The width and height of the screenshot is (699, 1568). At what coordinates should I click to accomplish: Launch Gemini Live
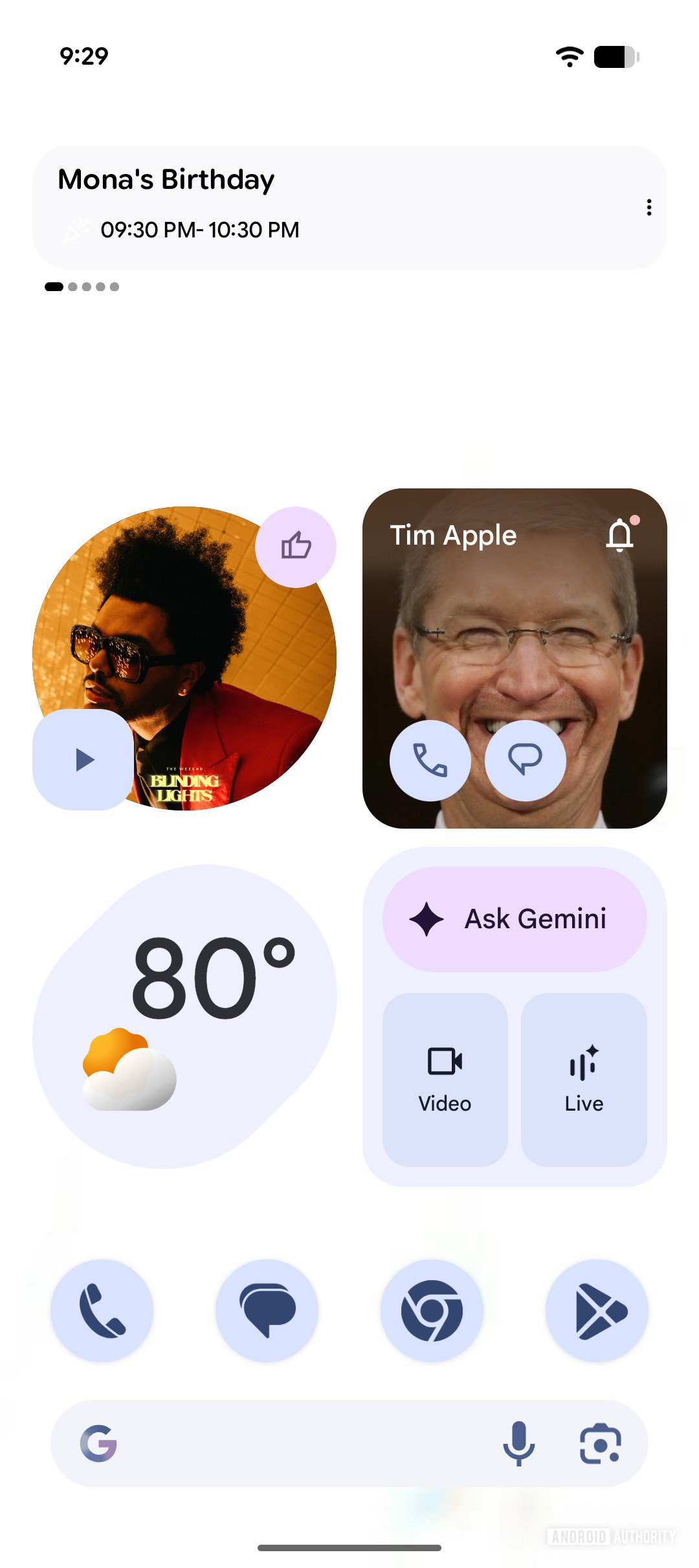click(x=584, y=1080)
